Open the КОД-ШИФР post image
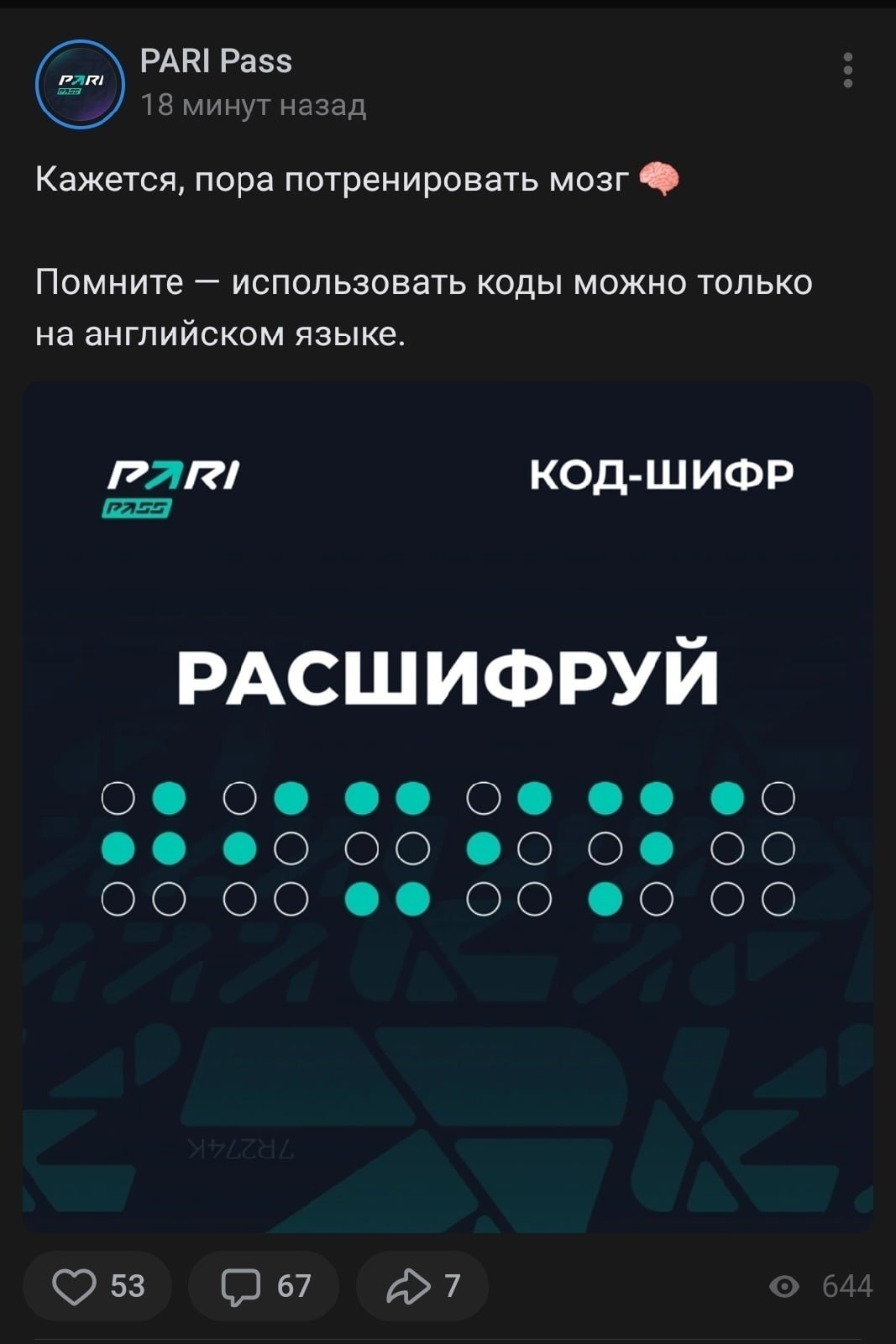The image size is (896, 1344). 448,806
